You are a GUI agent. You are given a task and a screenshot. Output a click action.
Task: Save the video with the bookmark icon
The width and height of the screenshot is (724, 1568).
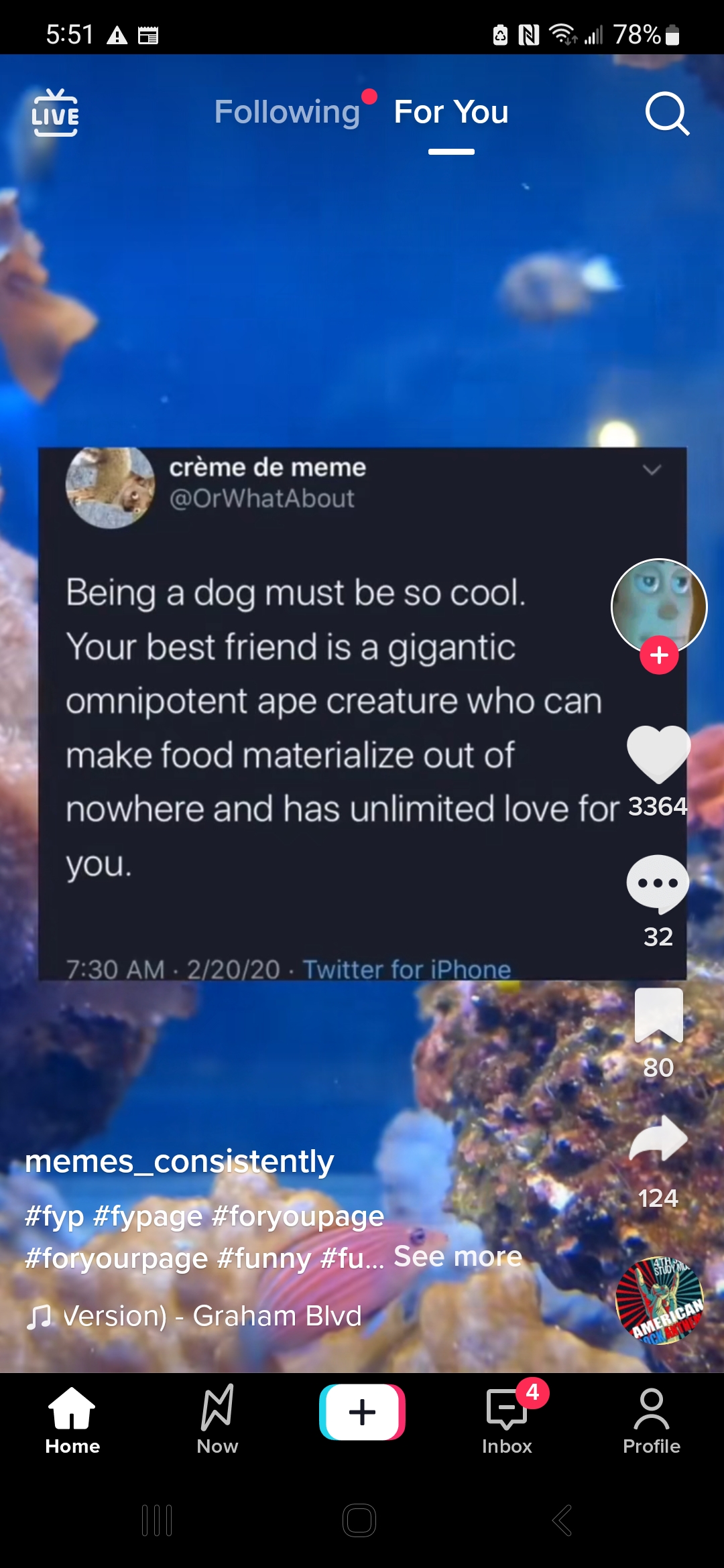tap(659, 1015)
